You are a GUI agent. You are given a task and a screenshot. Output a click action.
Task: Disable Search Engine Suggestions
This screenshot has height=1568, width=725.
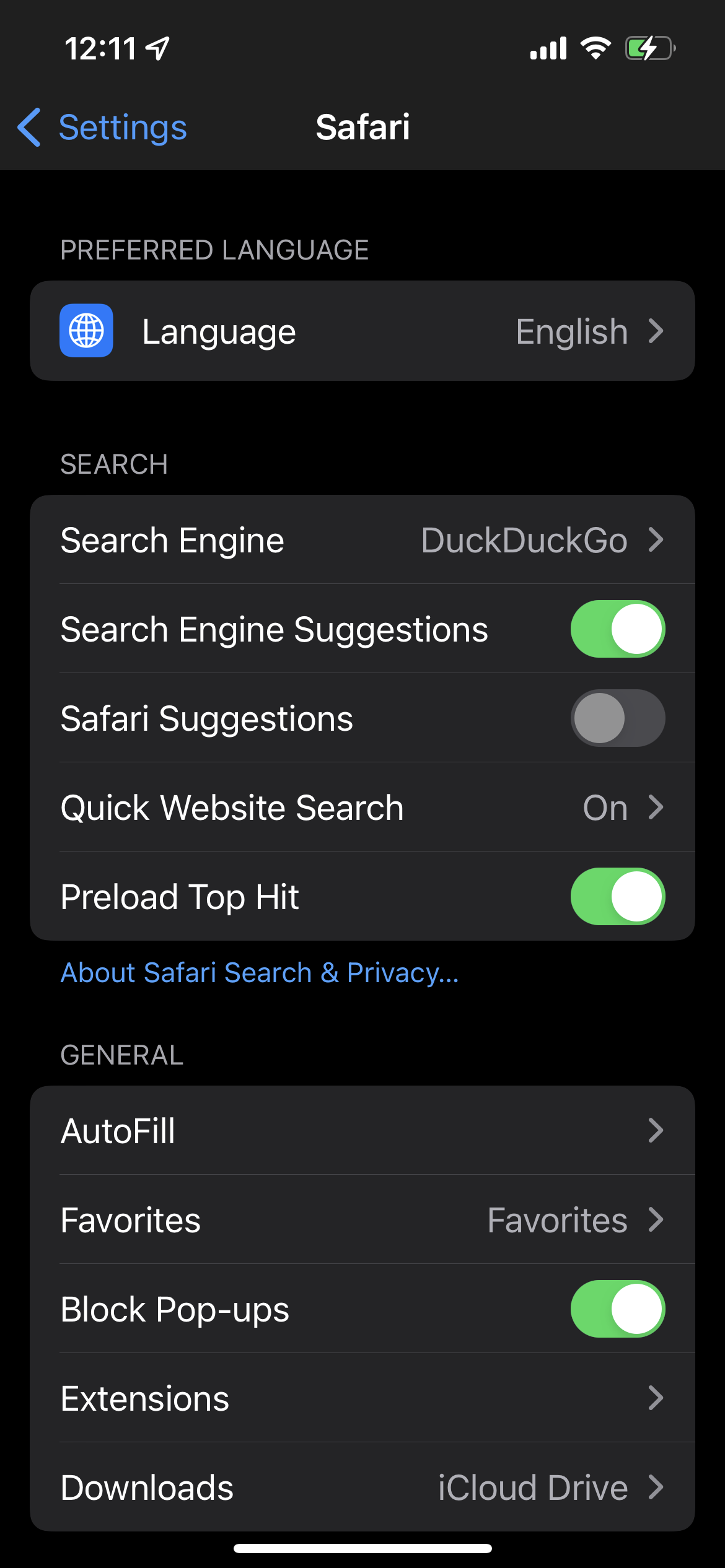(x=617, y=629)
